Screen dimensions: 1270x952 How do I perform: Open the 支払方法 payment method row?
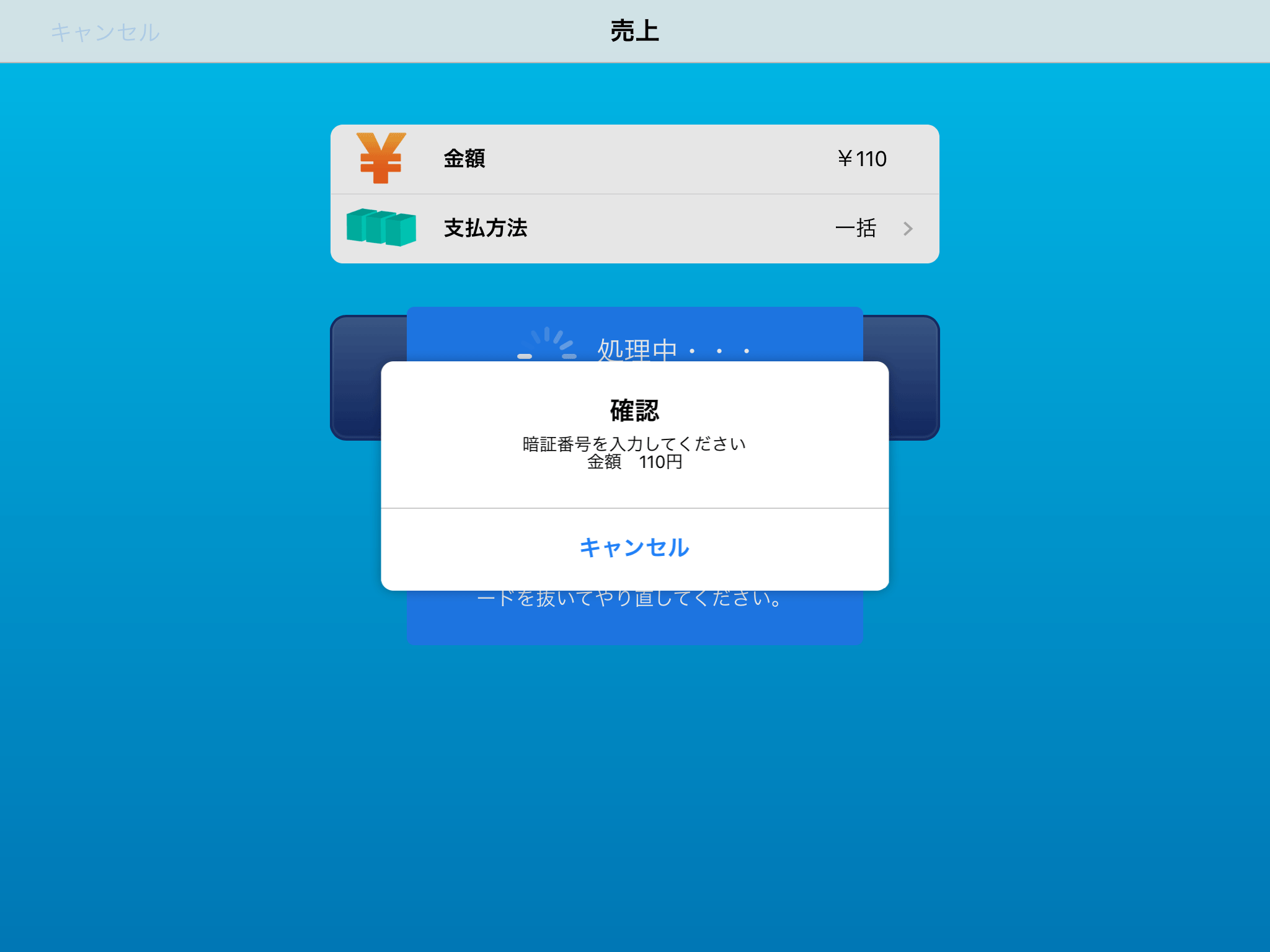click(x=634, y=228)
